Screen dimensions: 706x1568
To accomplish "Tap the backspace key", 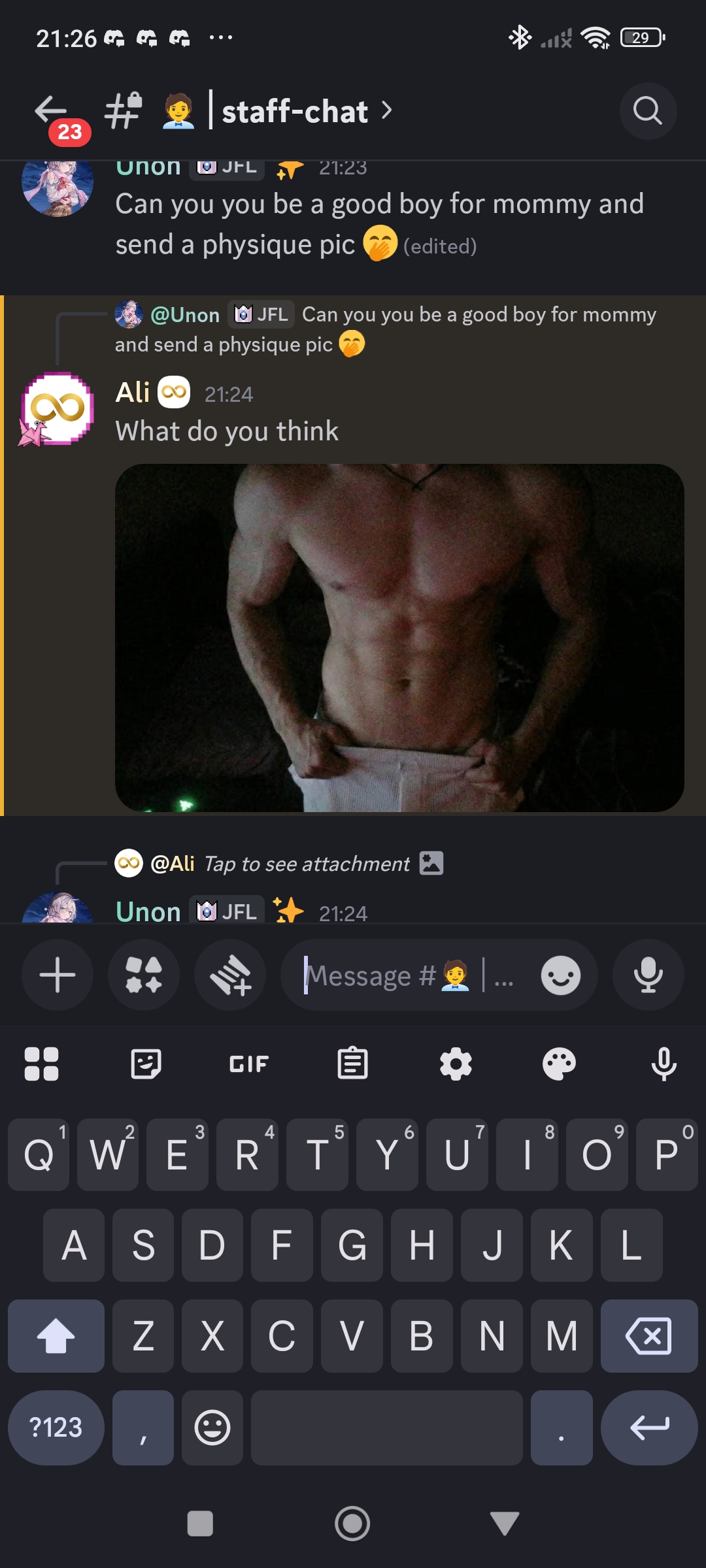I will [648, 1335].
